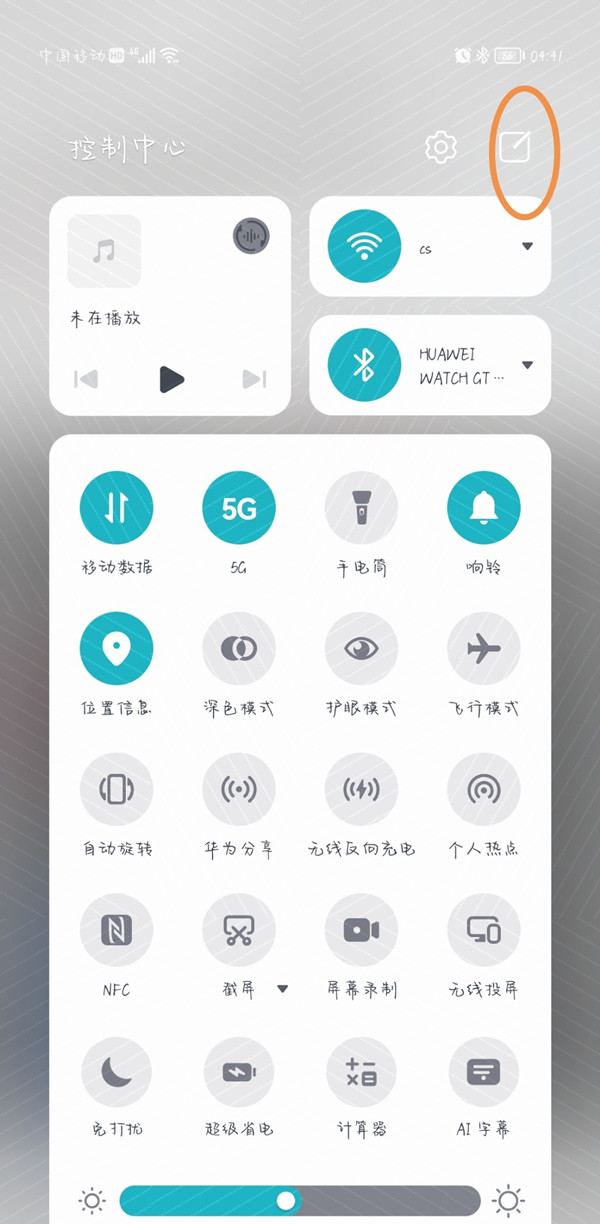Take a screenshot with 截屏

coord(239,931)
